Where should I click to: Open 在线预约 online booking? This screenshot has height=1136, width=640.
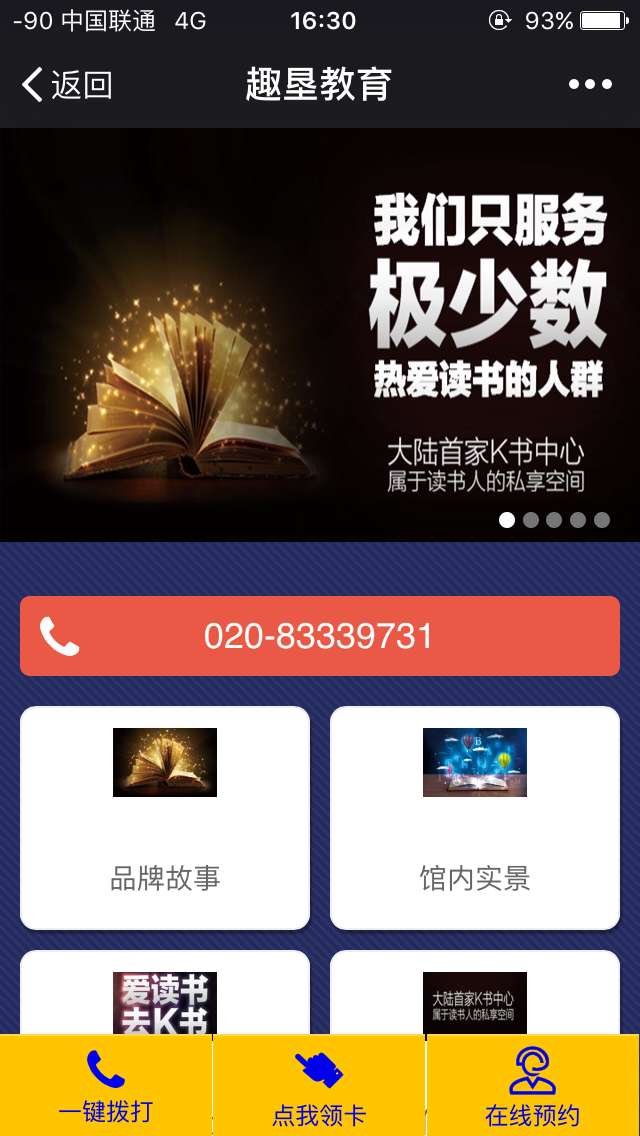tap(533, 1086)
